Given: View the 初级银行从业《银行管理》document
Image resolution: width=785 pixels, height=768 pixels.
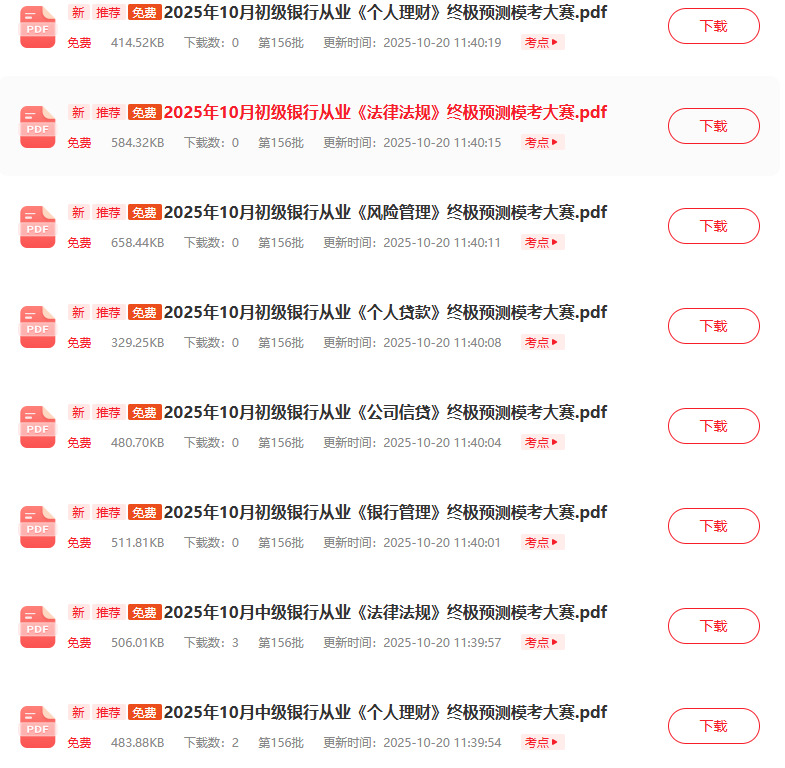Looking at the screenshot, I should click(385, 513).
